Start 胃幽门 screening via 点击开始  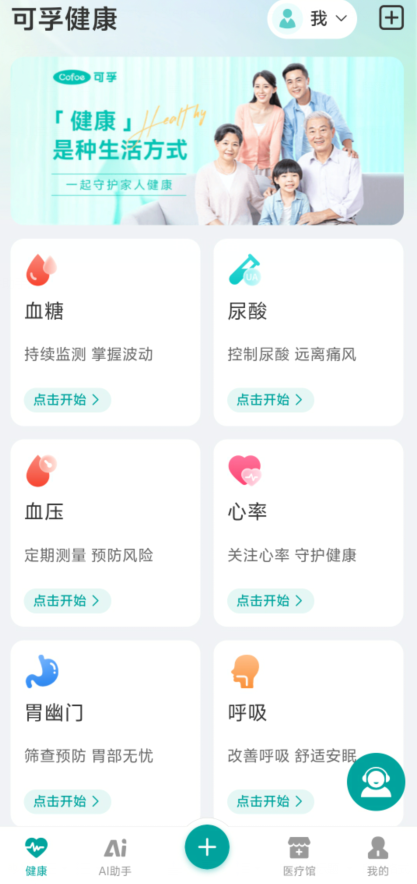pos(67,801)
